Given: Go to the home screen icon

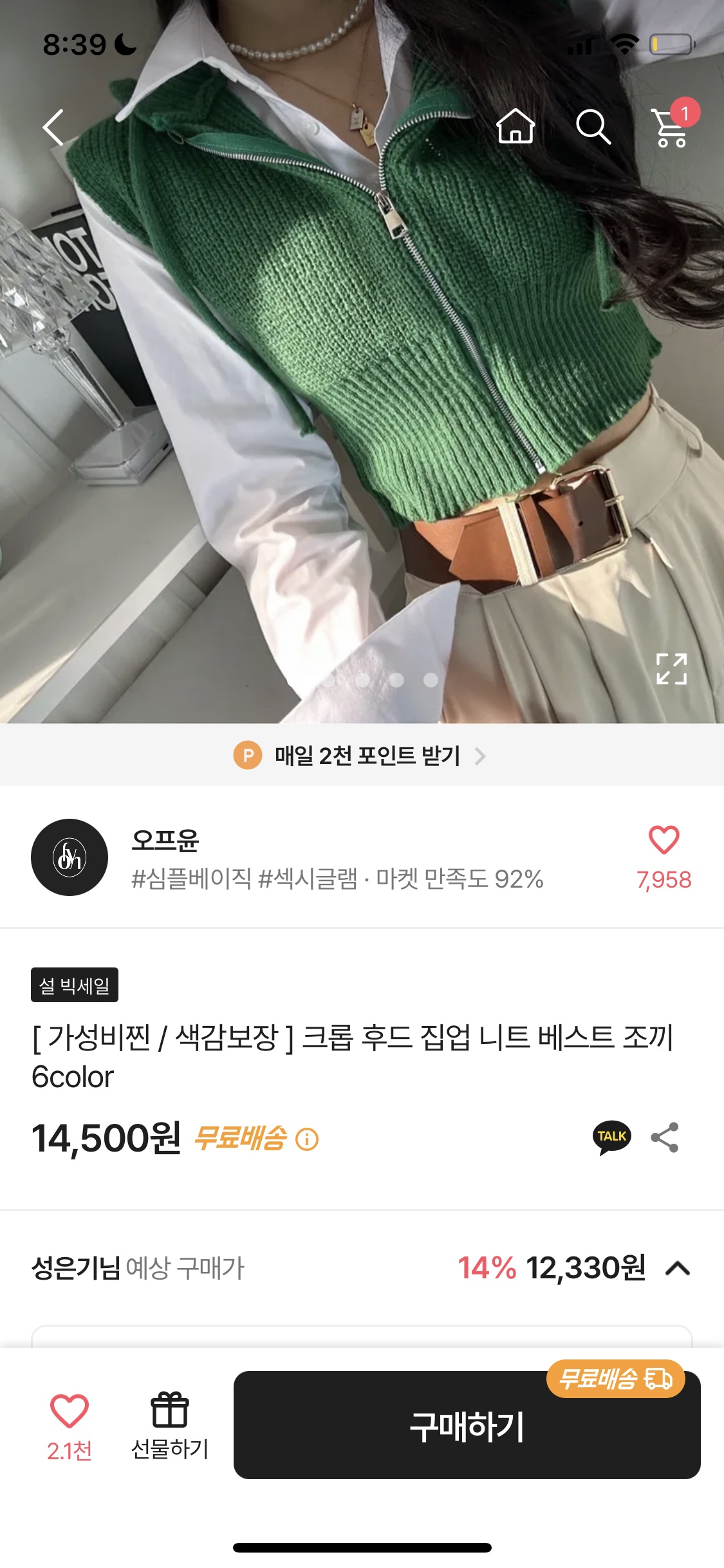Looking at the screenshot, I should coord(515,126).
